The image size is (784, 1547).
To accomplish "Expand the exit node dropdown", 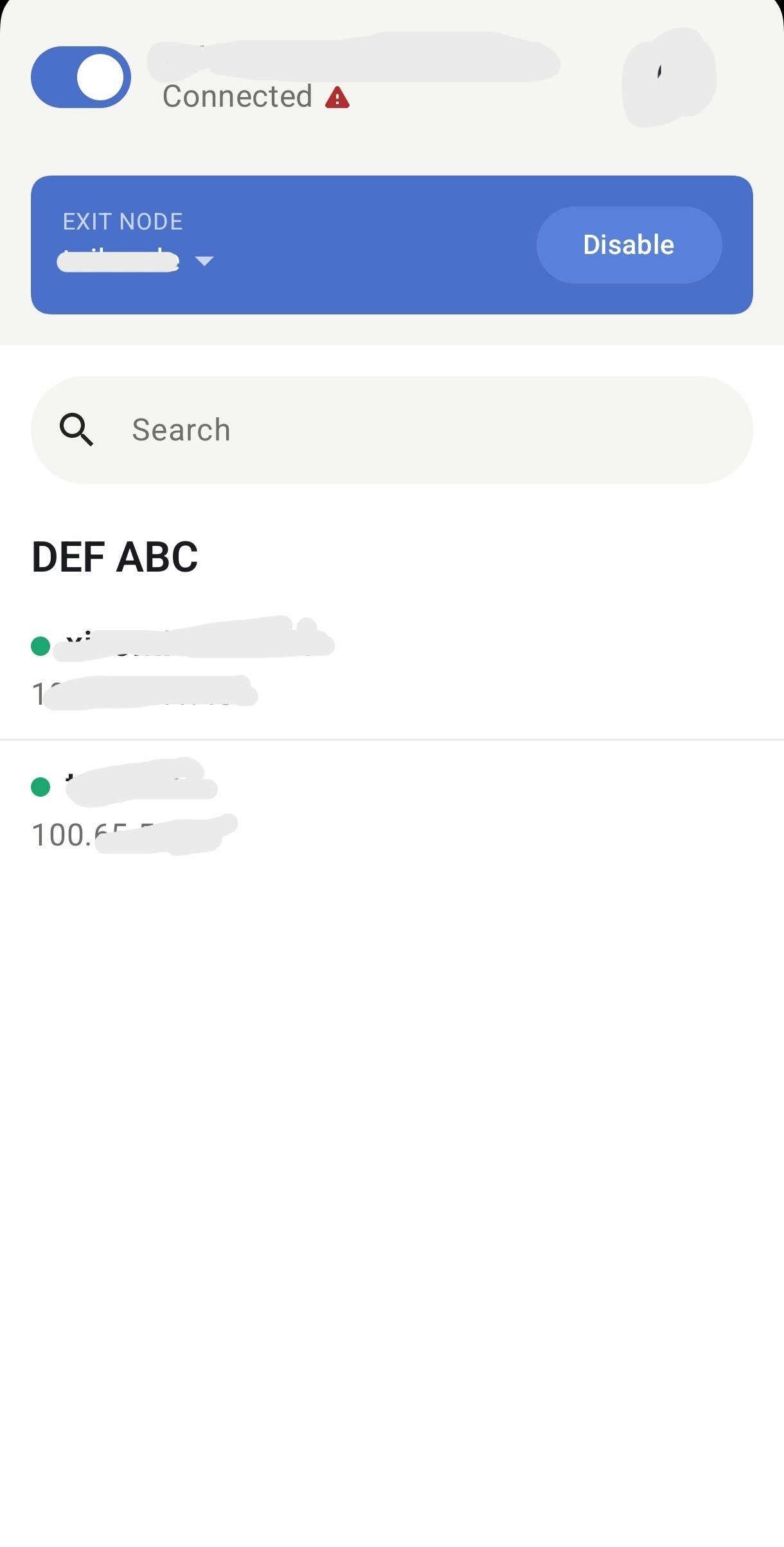I will click(204, 261).
